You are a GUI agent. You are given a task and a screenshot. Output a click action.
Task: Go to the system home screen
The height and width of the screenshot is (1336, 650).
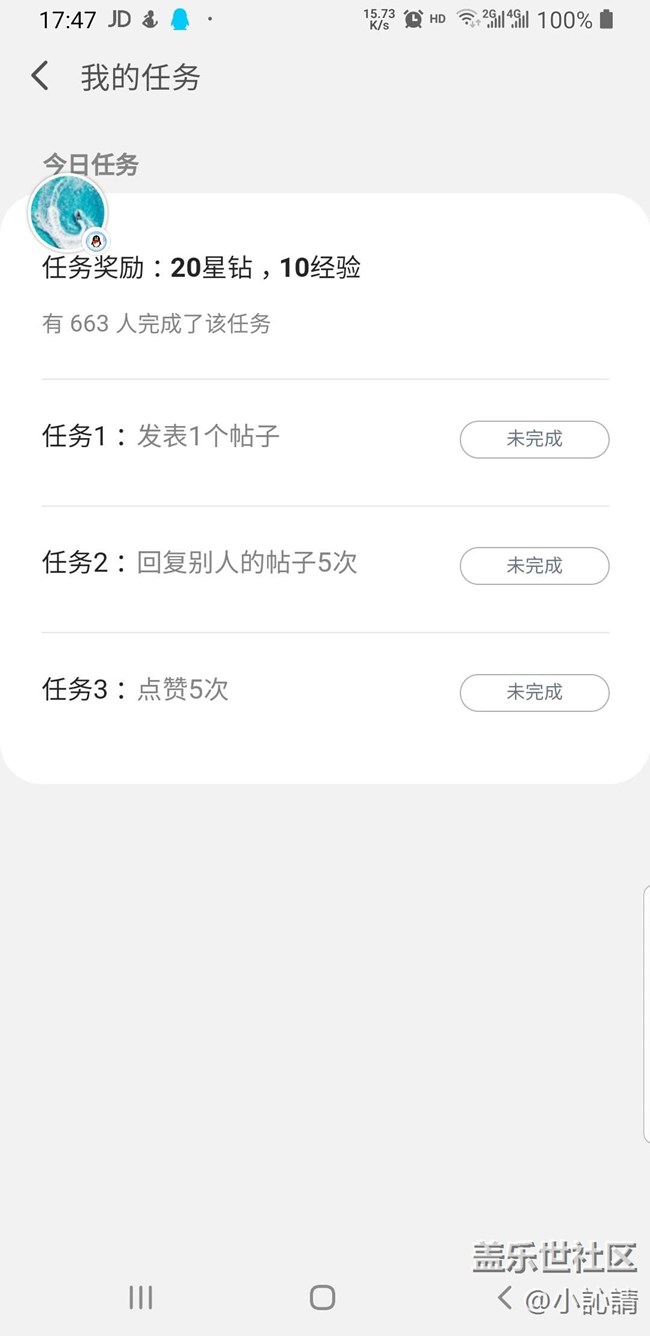tap(322, 1297)
